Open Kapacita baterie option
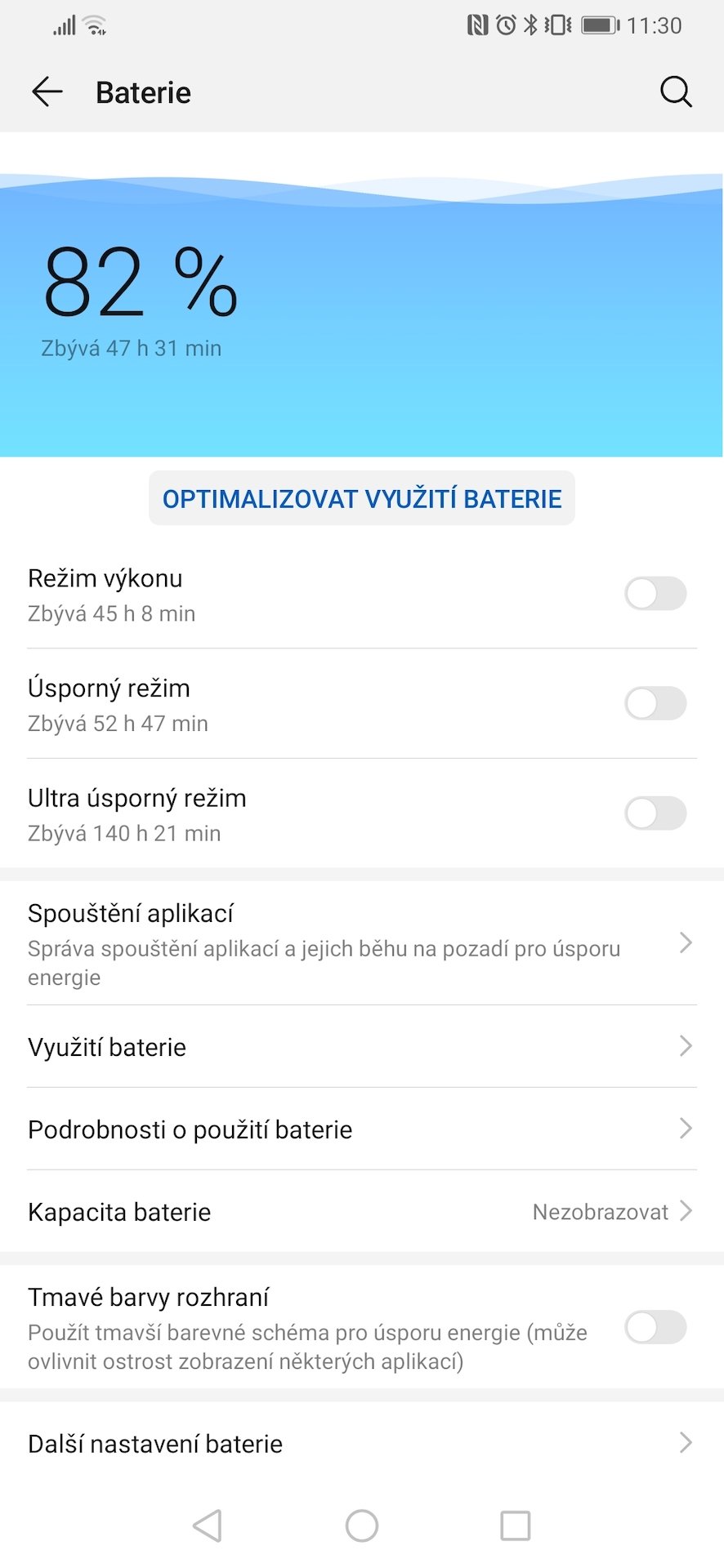Image resolution: width=724 pixels, height=1568 pixels. (362, 1212)
